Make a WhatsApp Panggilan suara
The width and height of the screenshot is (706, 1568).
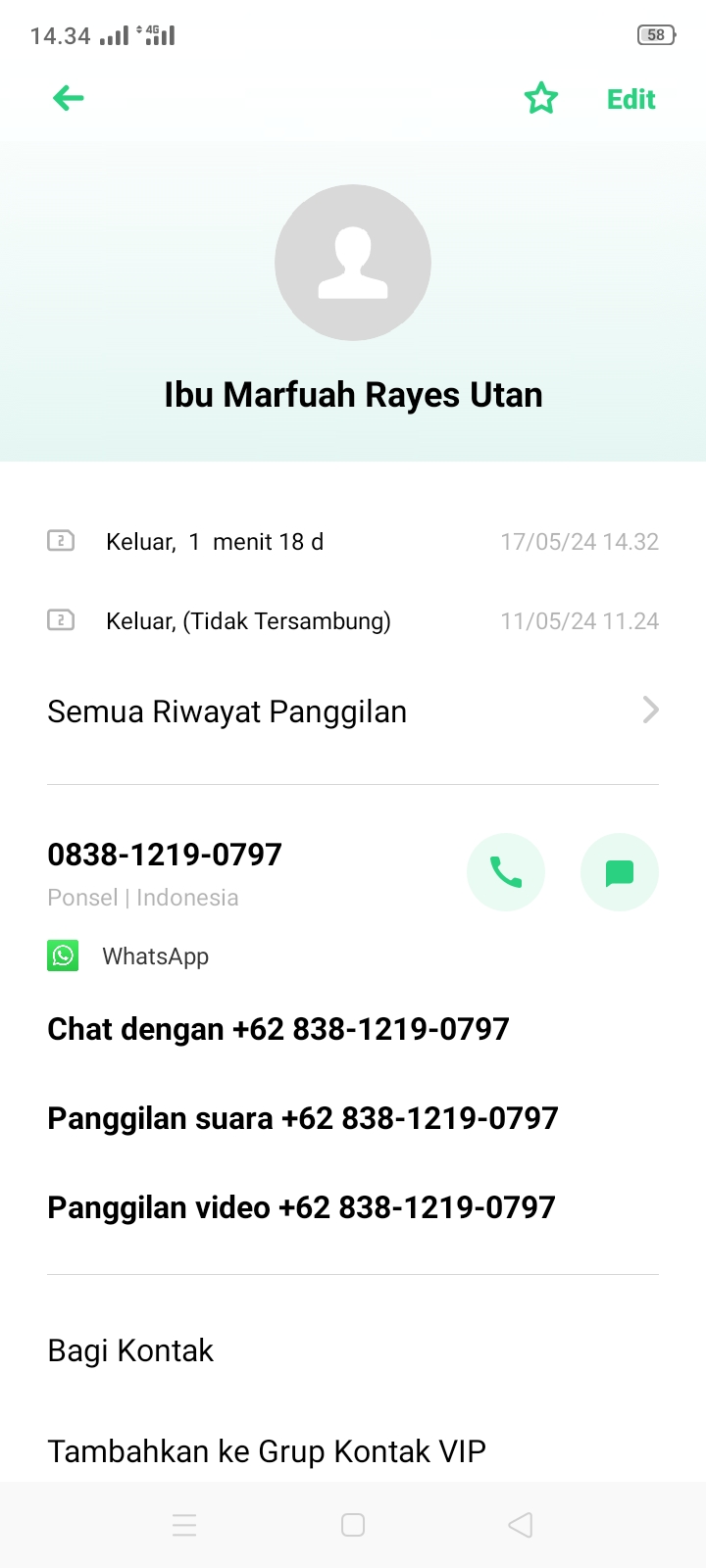(303, 1118)
